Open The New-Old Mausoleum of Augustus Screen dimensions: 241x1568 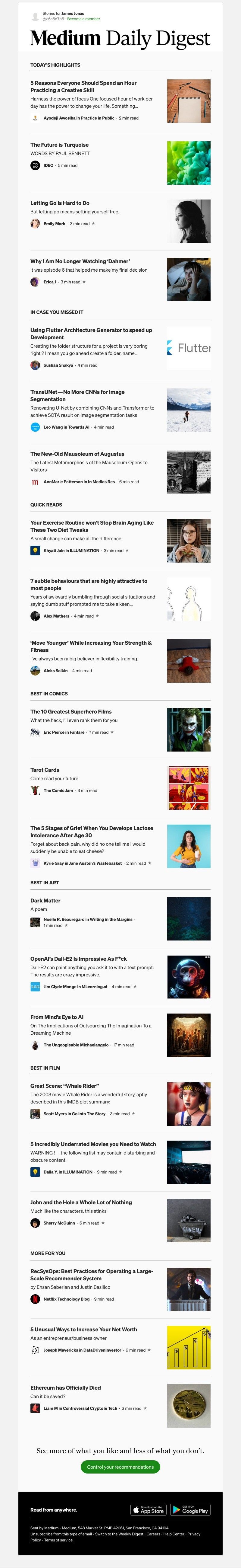pyautogui.click(x=77, y=453)
